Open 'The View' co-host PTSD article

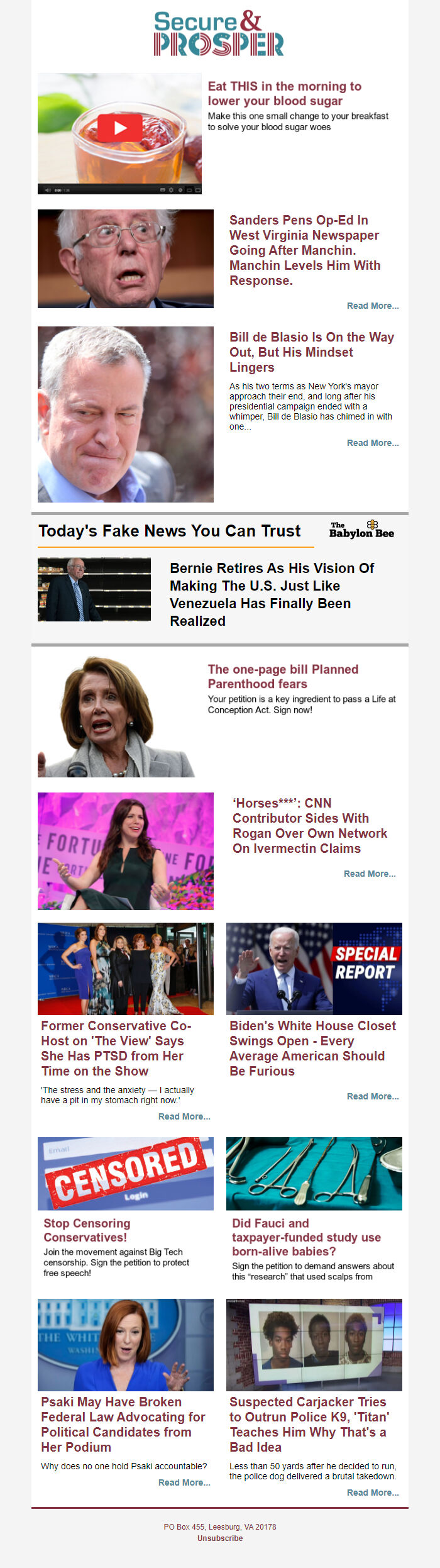116,1048
